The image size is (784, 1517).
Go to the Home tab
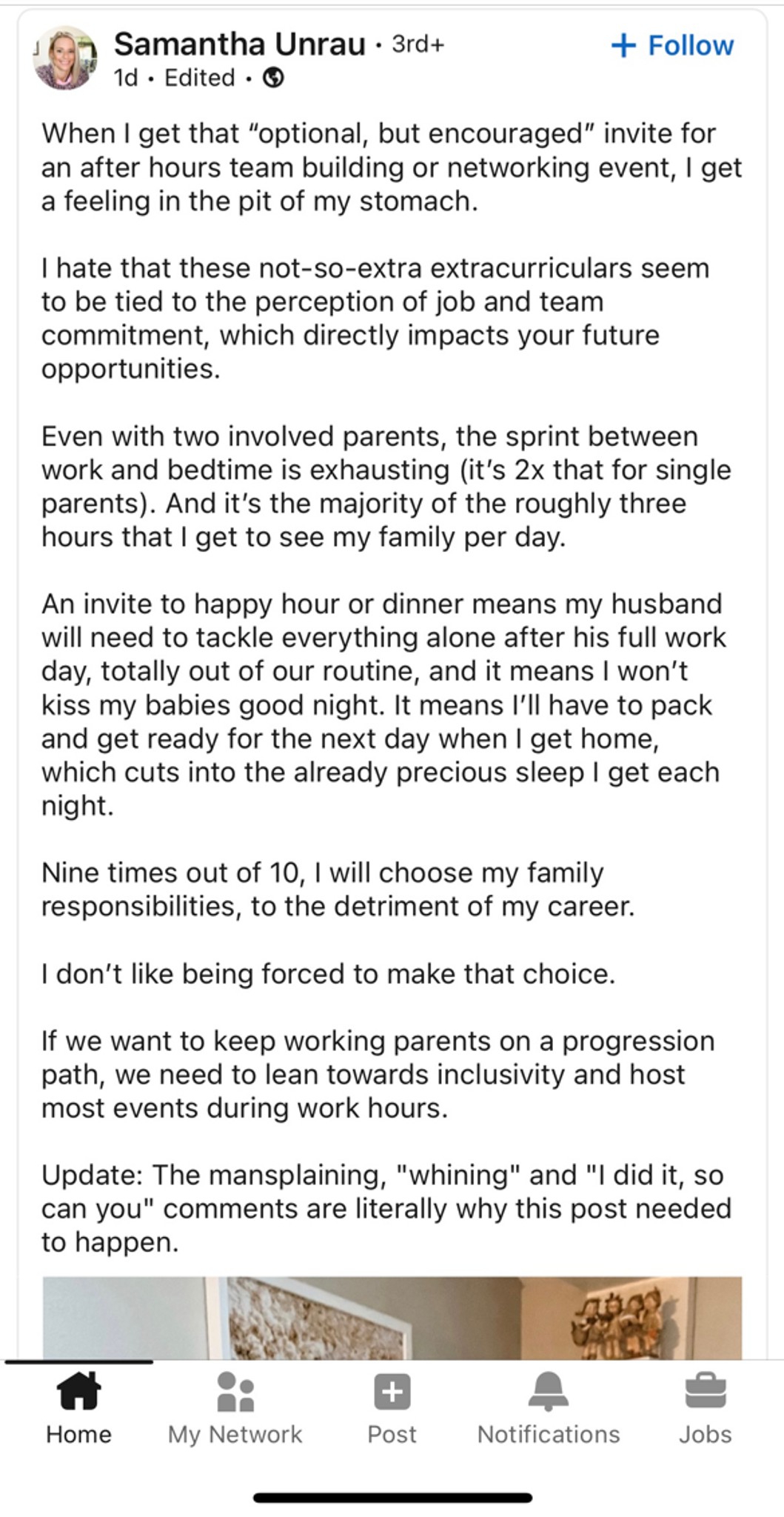pyautogui.click(x=78, y=1408)
